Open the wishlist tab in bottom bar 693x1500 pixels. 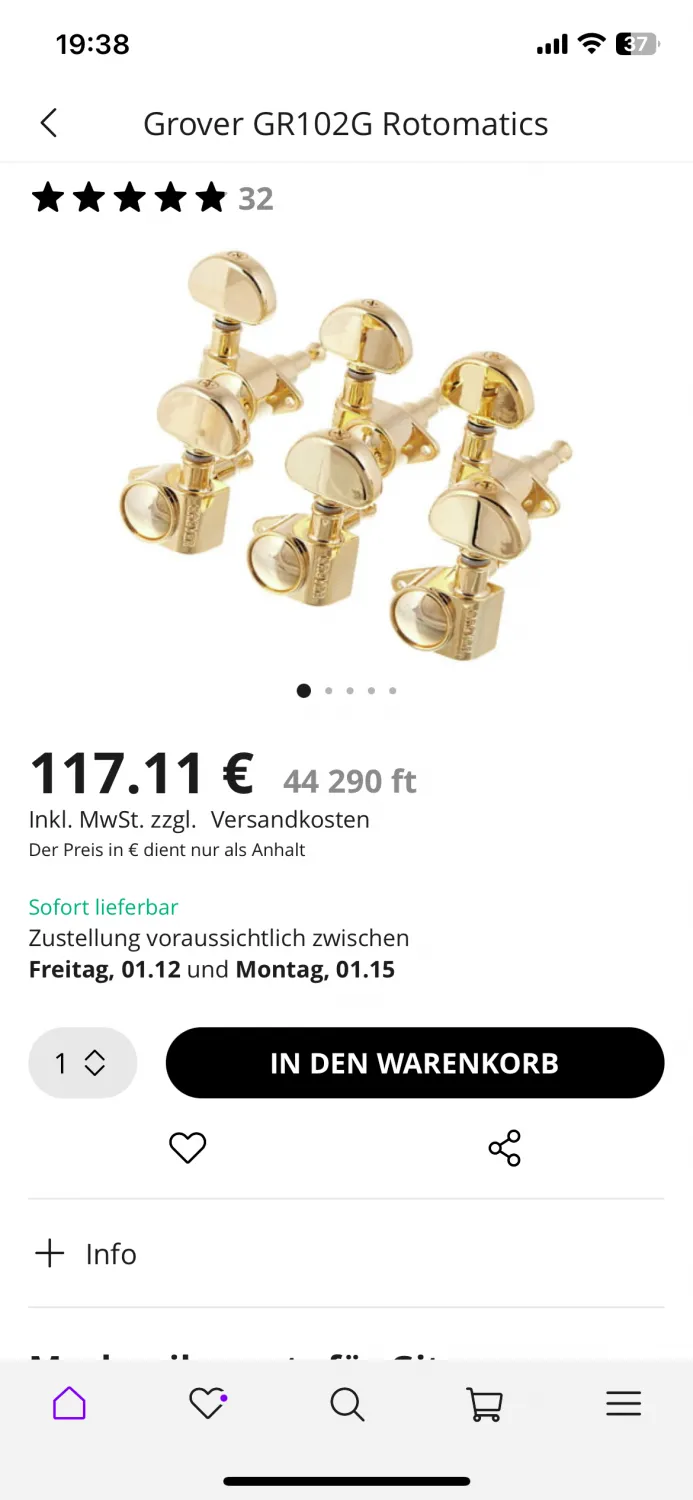(208, 1404)
